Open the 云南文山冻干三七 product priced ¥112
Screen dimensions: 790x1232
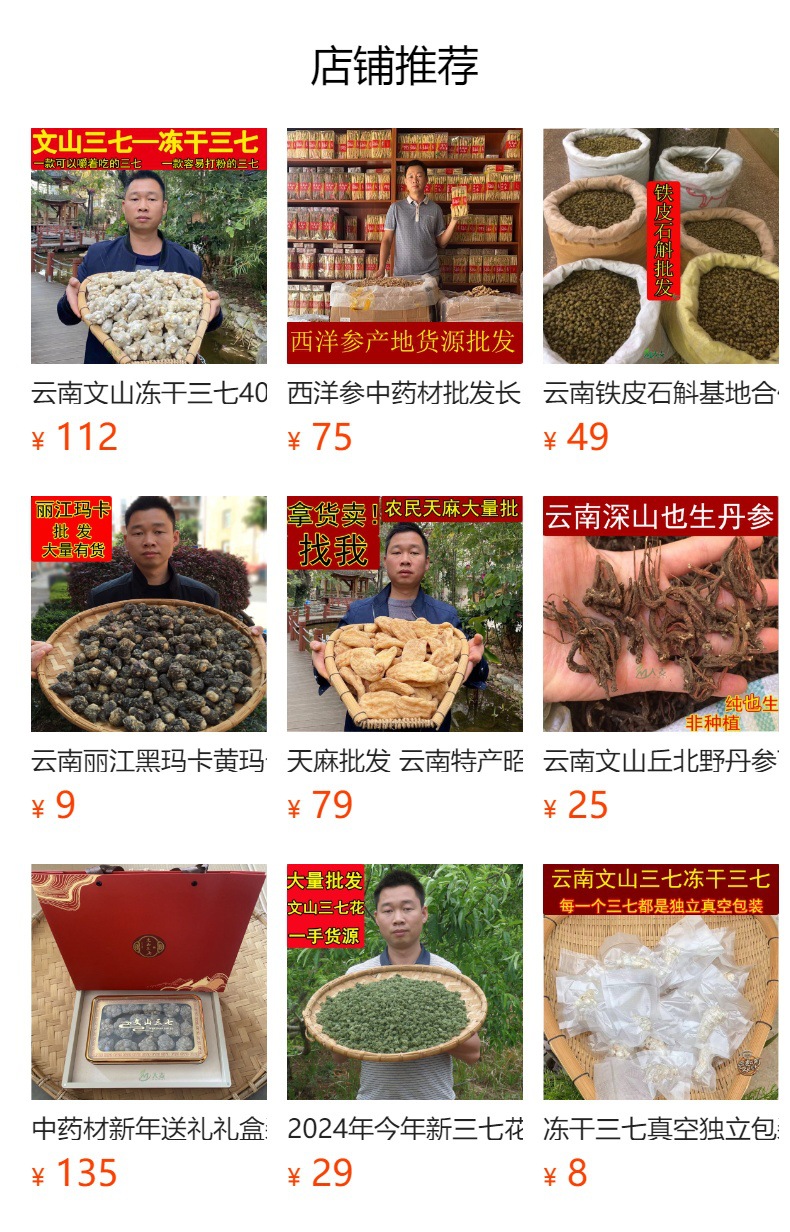pyautogui.click(x=149, y=292)
